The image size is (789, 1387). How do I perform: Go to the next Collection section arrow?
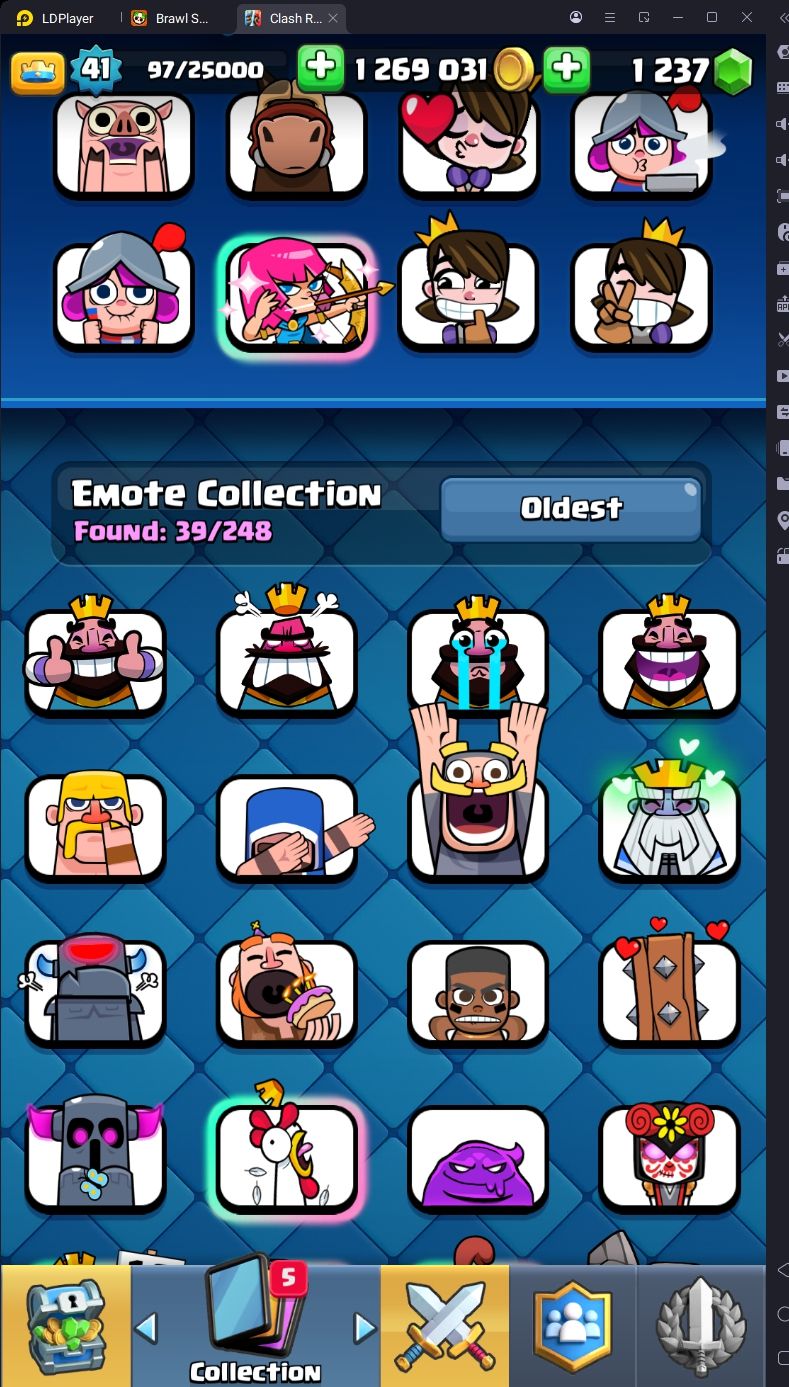click(365, 1327)
